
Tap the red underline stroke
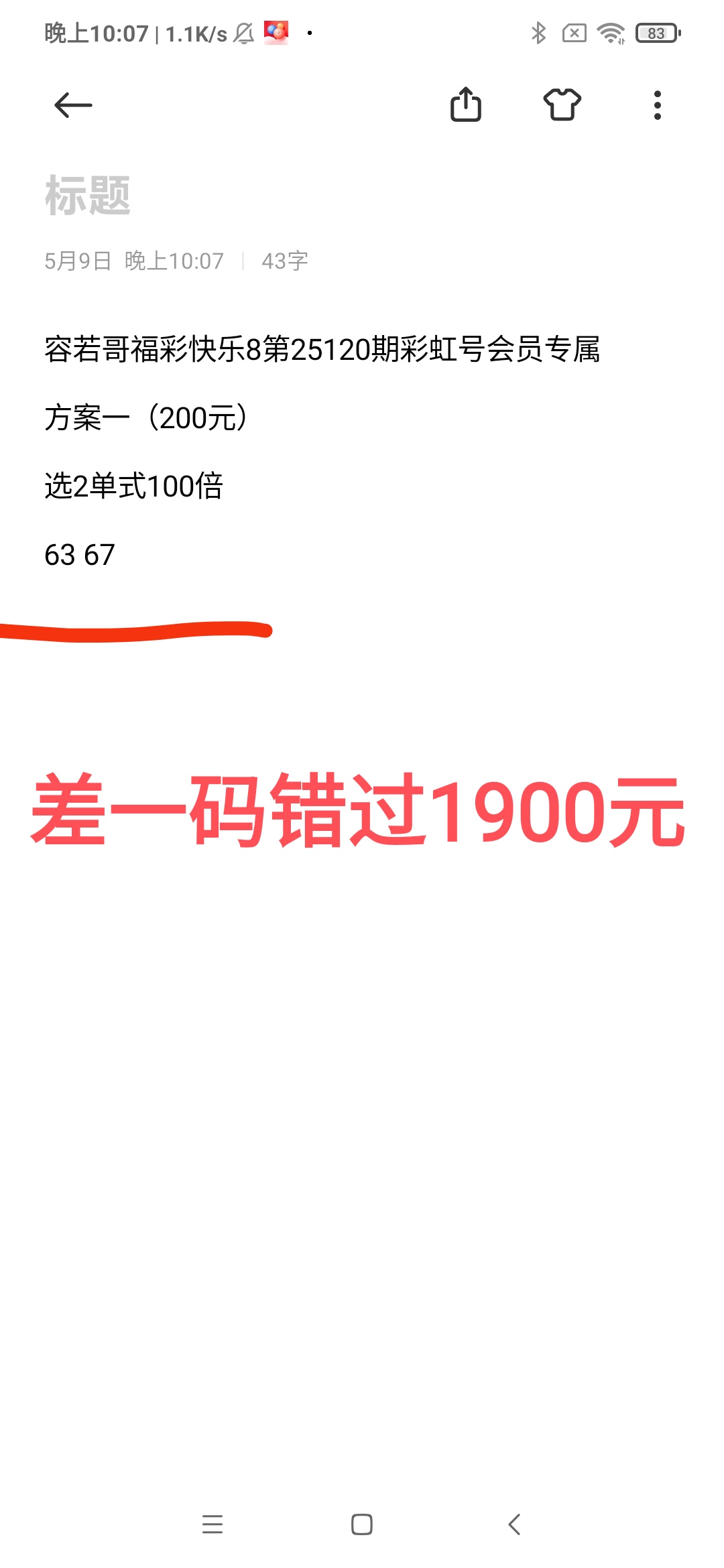pyautogui.click(x=134, y=631)
